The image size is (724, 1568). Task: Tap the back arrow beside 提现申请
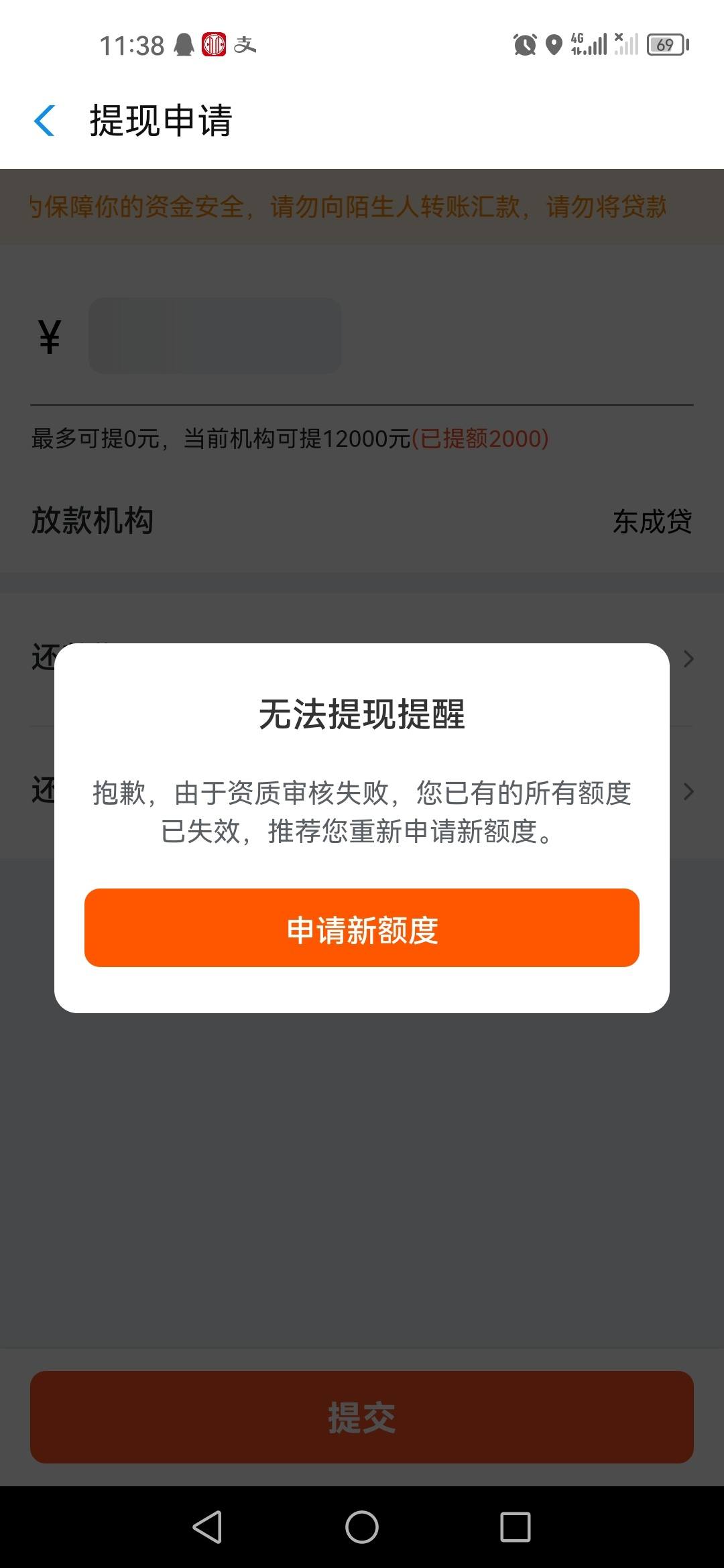(45, 121)
